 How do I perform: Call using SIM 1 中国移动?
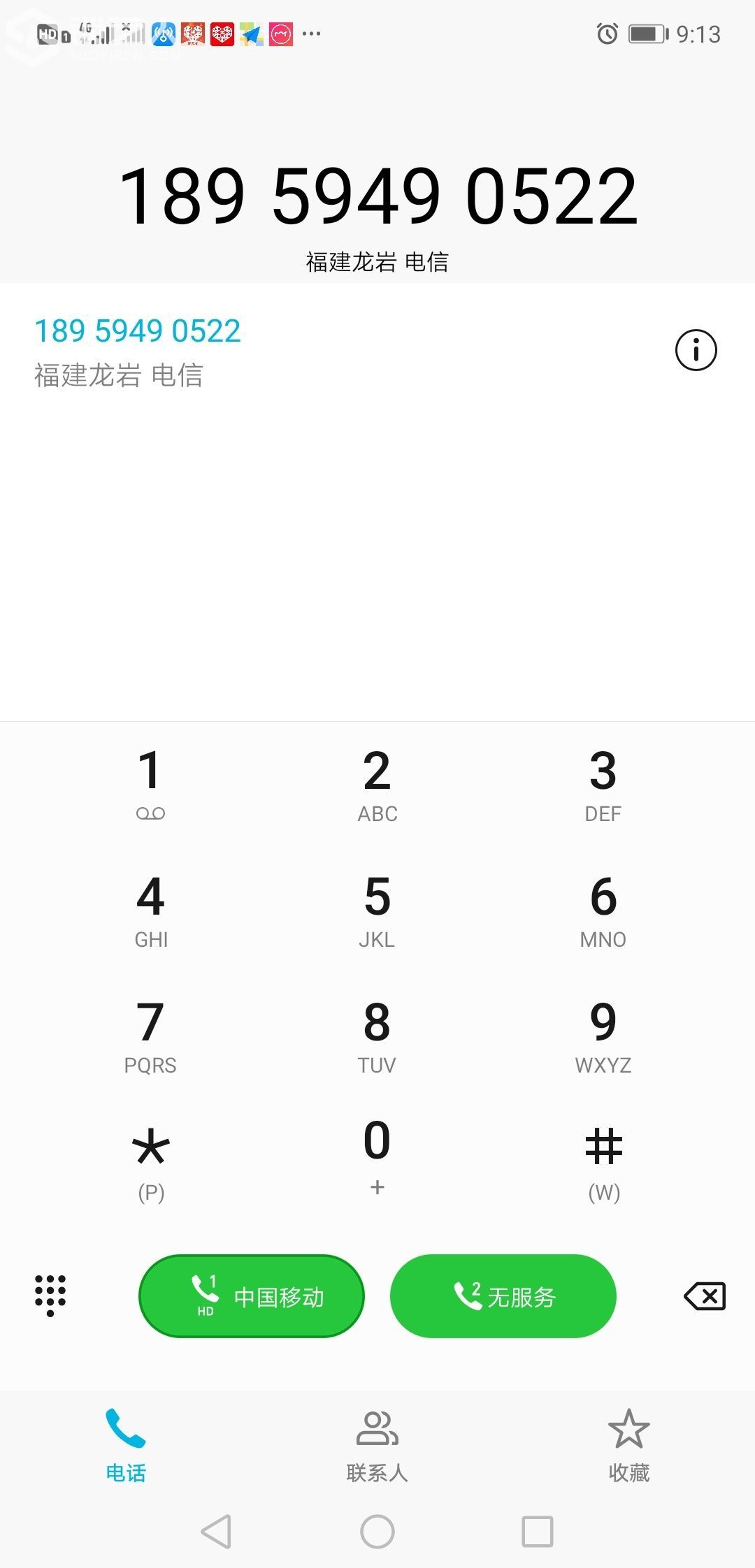click(x=252, y=1296)
